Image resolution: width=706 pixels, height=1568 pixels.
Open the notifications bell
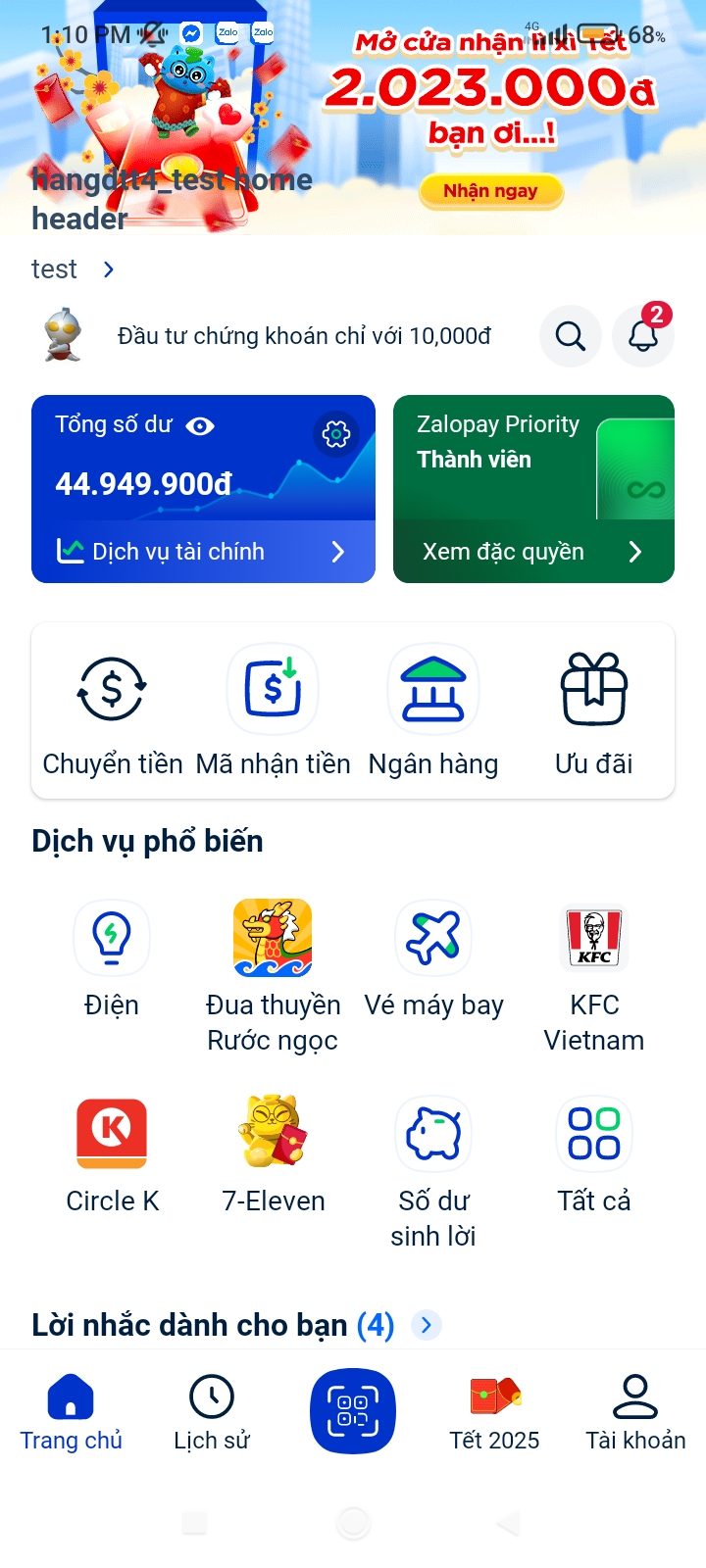643,336
